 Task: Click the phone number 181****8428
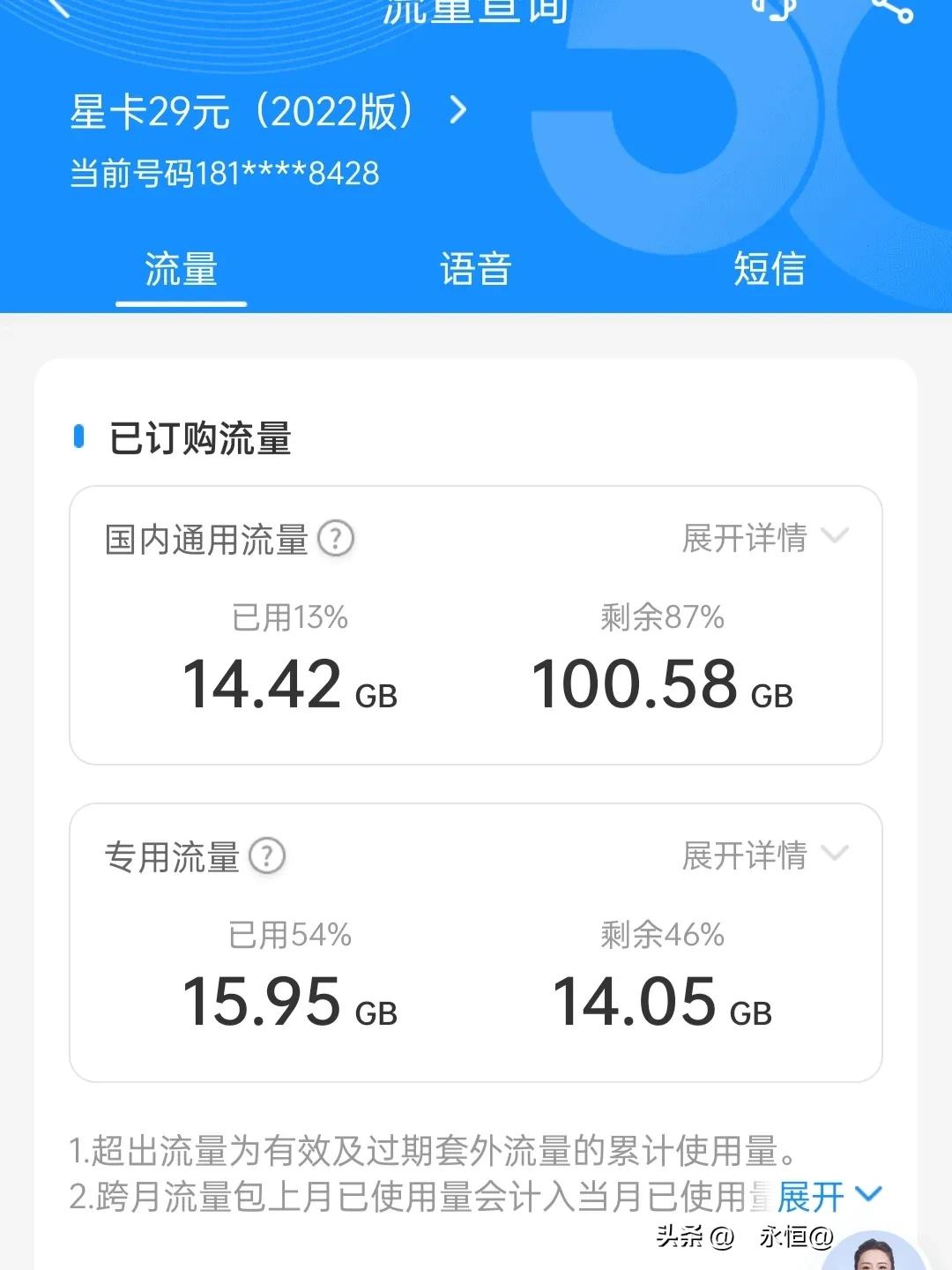(227, 175)
